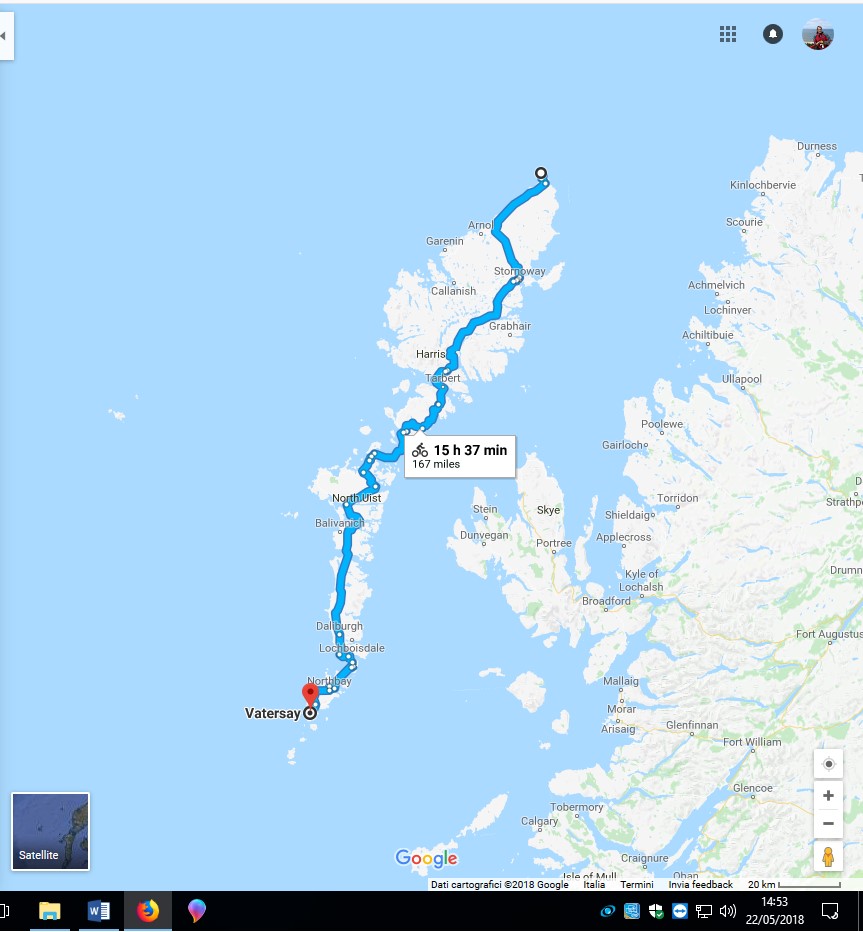
Task: Open the notifications bell
Action: coord(773,34)
